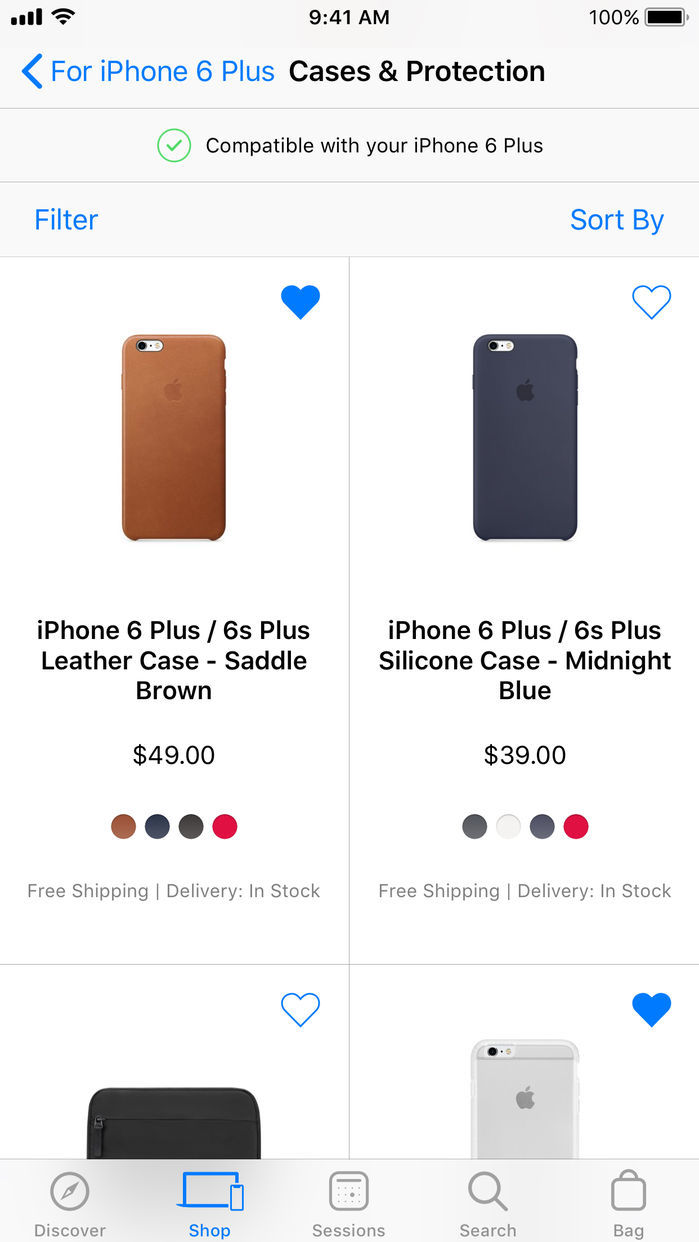
Task: Choose red swatch for the Silicone Case
Action: click(x=576, y=826)
